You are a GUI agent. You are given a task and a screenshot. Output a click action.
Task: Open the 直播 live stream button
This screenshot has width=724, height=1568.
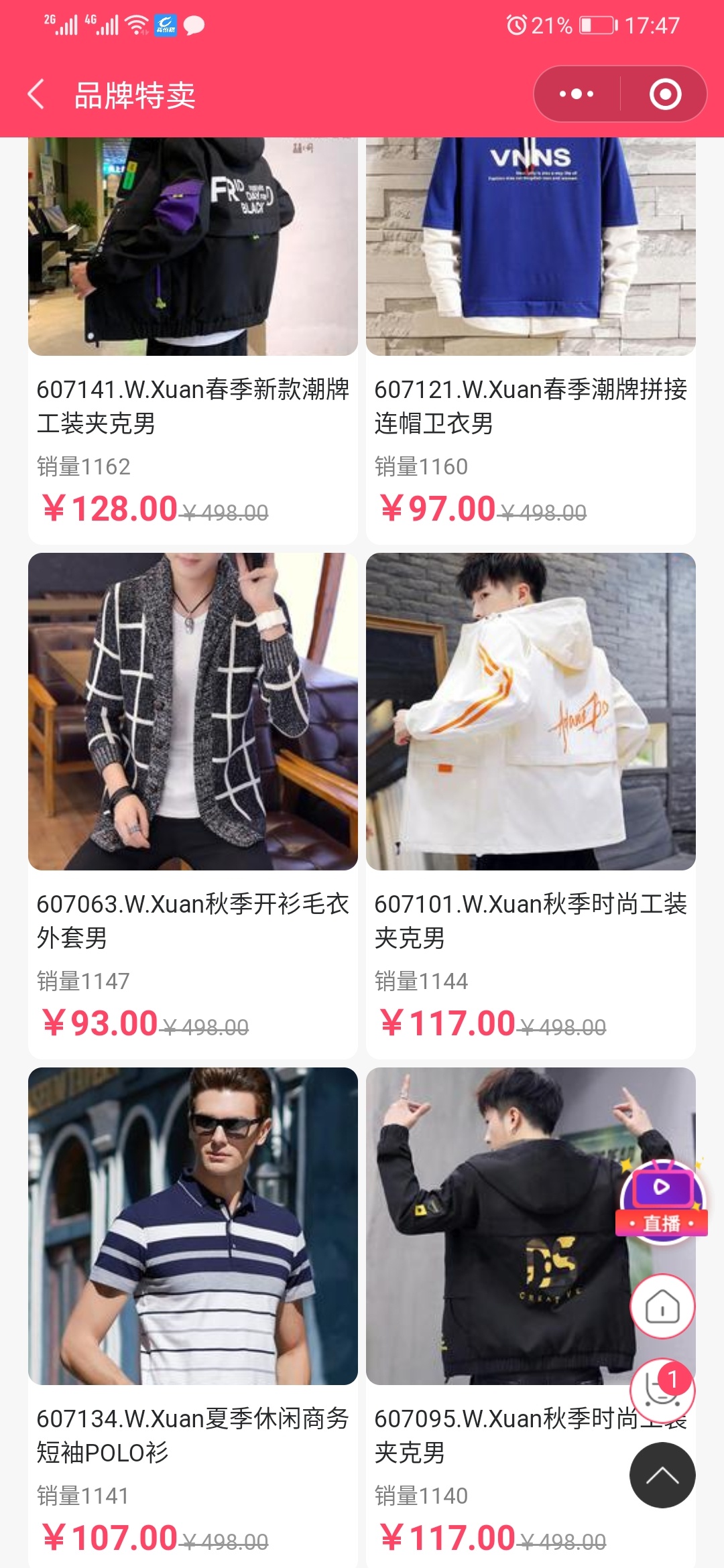tap(662, 1201)
